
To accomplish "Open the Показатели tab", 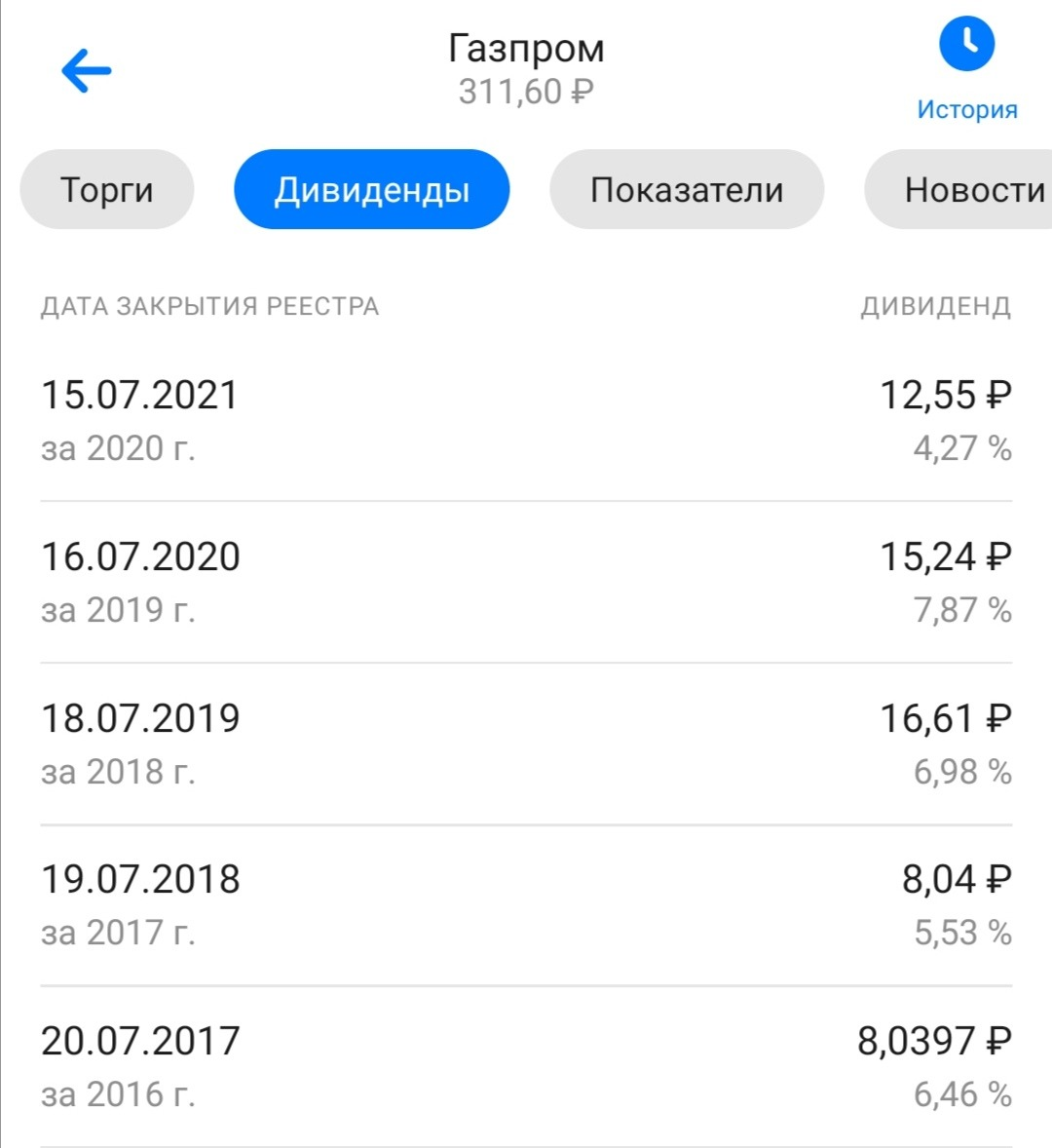I will tap(687, 189).
